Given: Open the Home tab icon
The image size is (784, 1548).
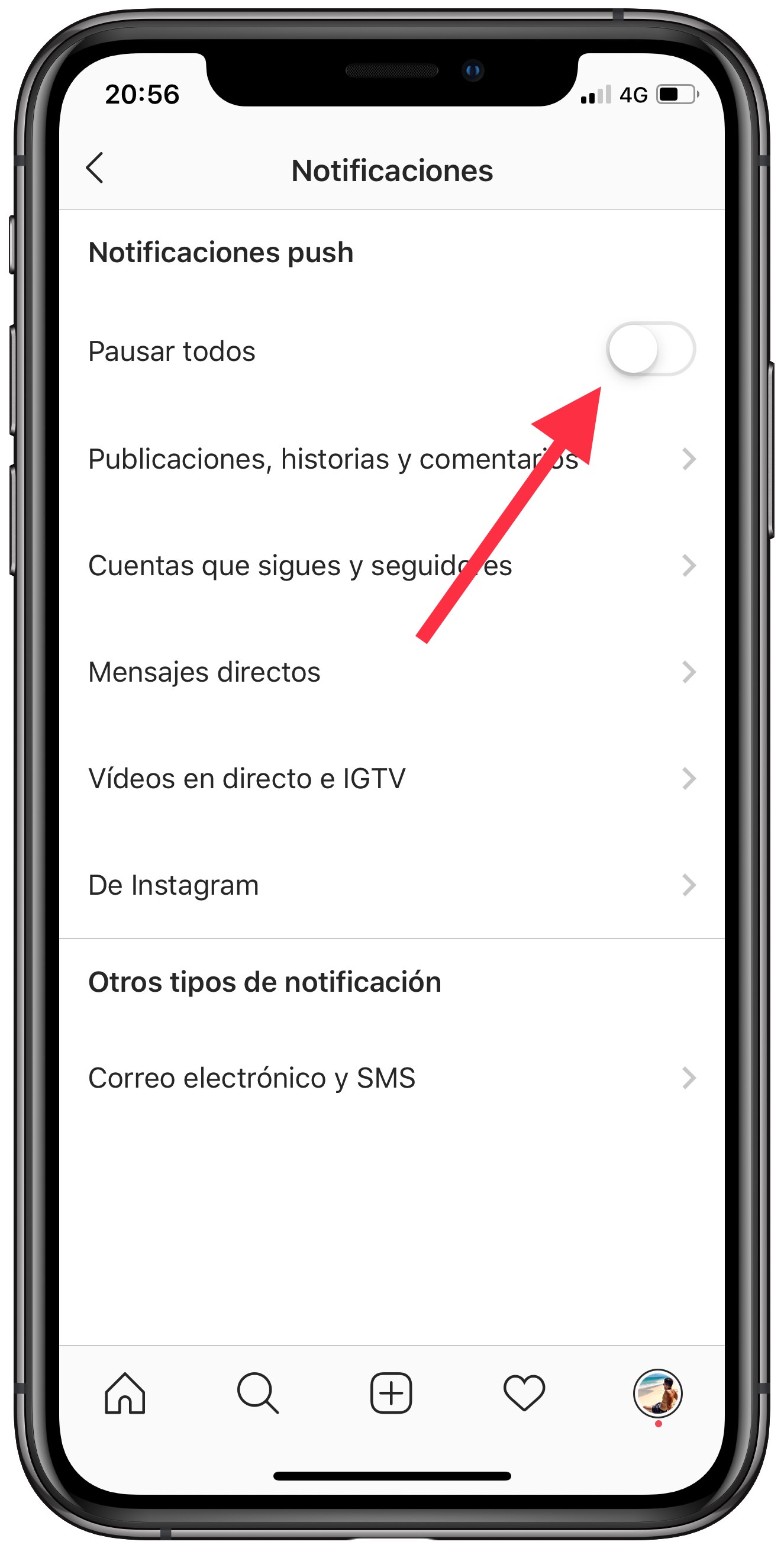Looking at the screenshot, I should click(x=125, y=1394).
